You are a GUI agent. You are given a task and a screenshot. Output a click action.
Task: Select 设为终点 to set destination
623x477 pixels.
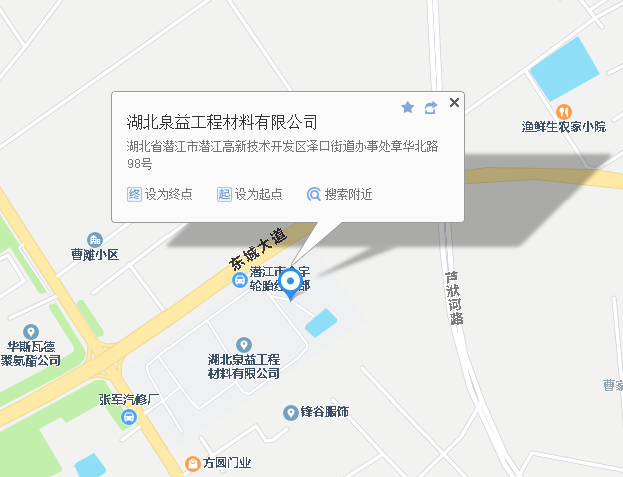pyautogui.click(x=160, y=194)
